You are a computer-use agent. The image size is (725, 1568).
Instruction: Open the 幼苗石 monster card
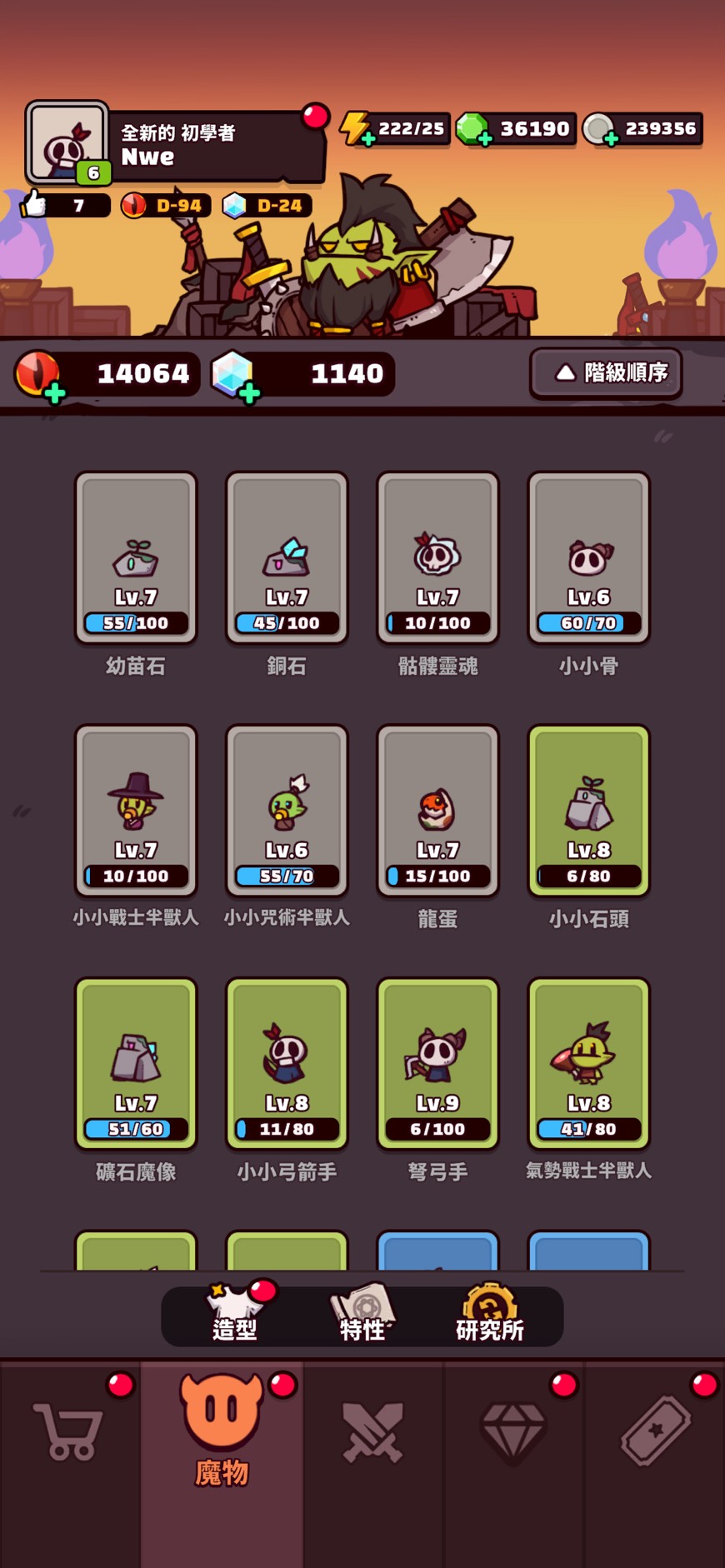coord(136,557)
